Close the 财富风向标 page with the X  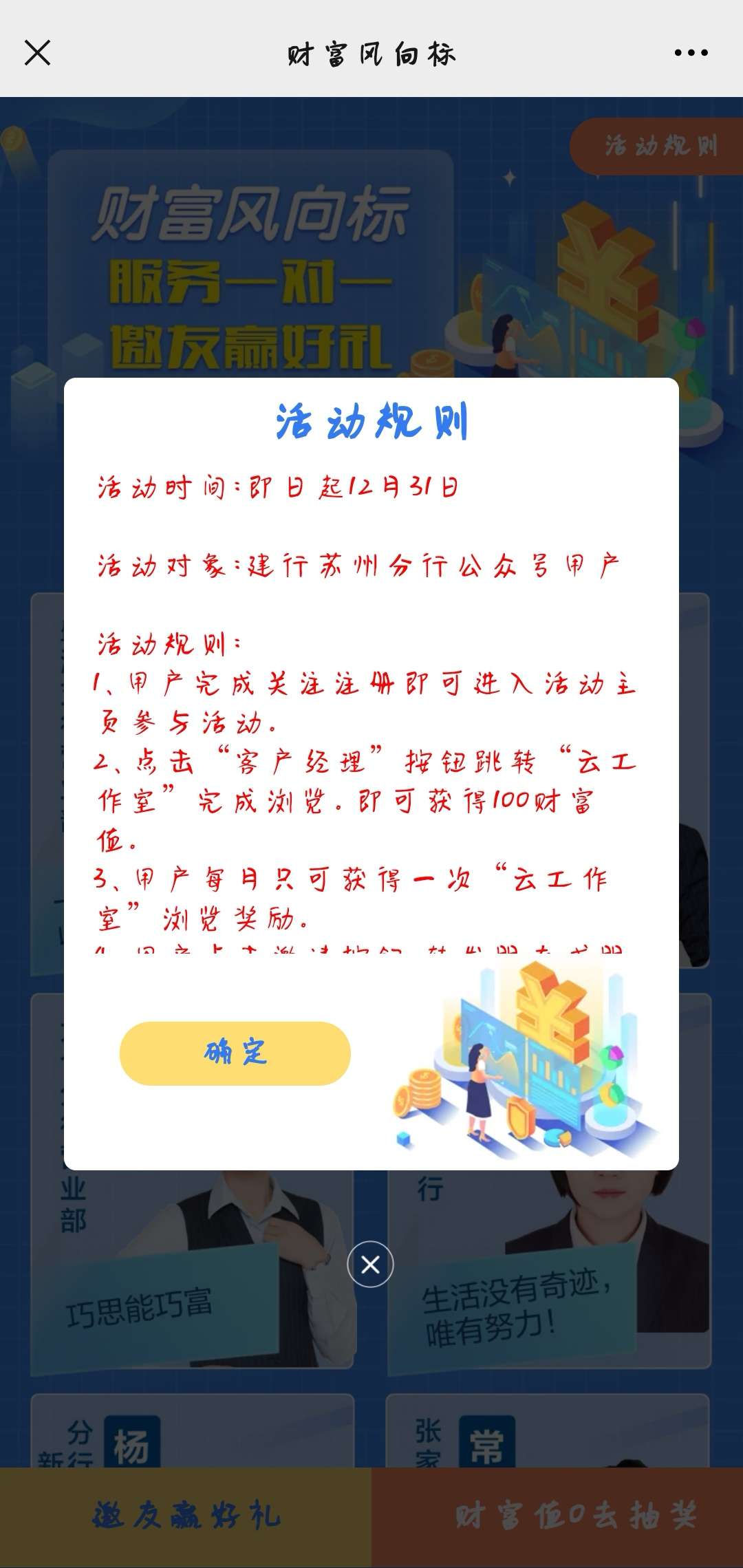tap(37, 52)
